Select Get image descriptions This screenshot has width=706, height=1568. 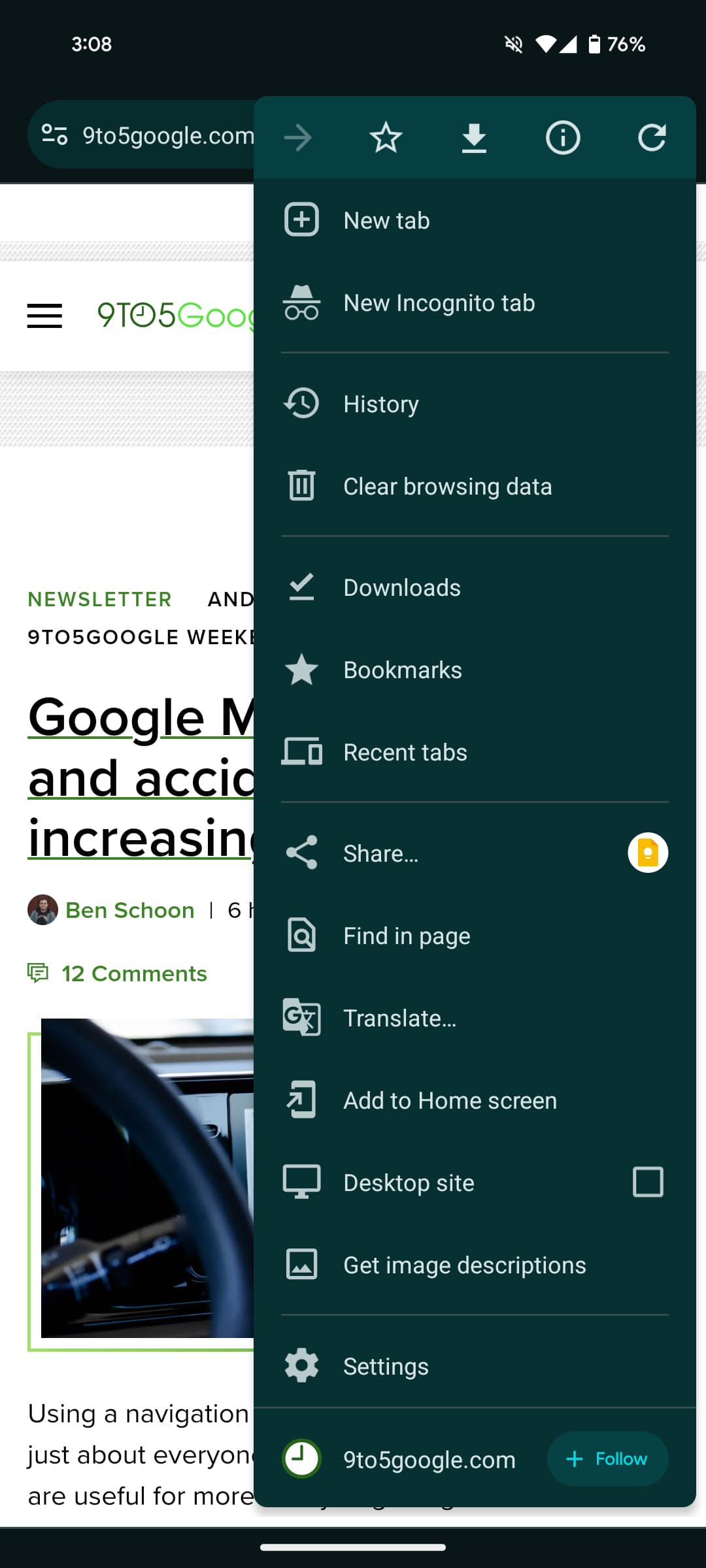click(x=464, y=1266)
